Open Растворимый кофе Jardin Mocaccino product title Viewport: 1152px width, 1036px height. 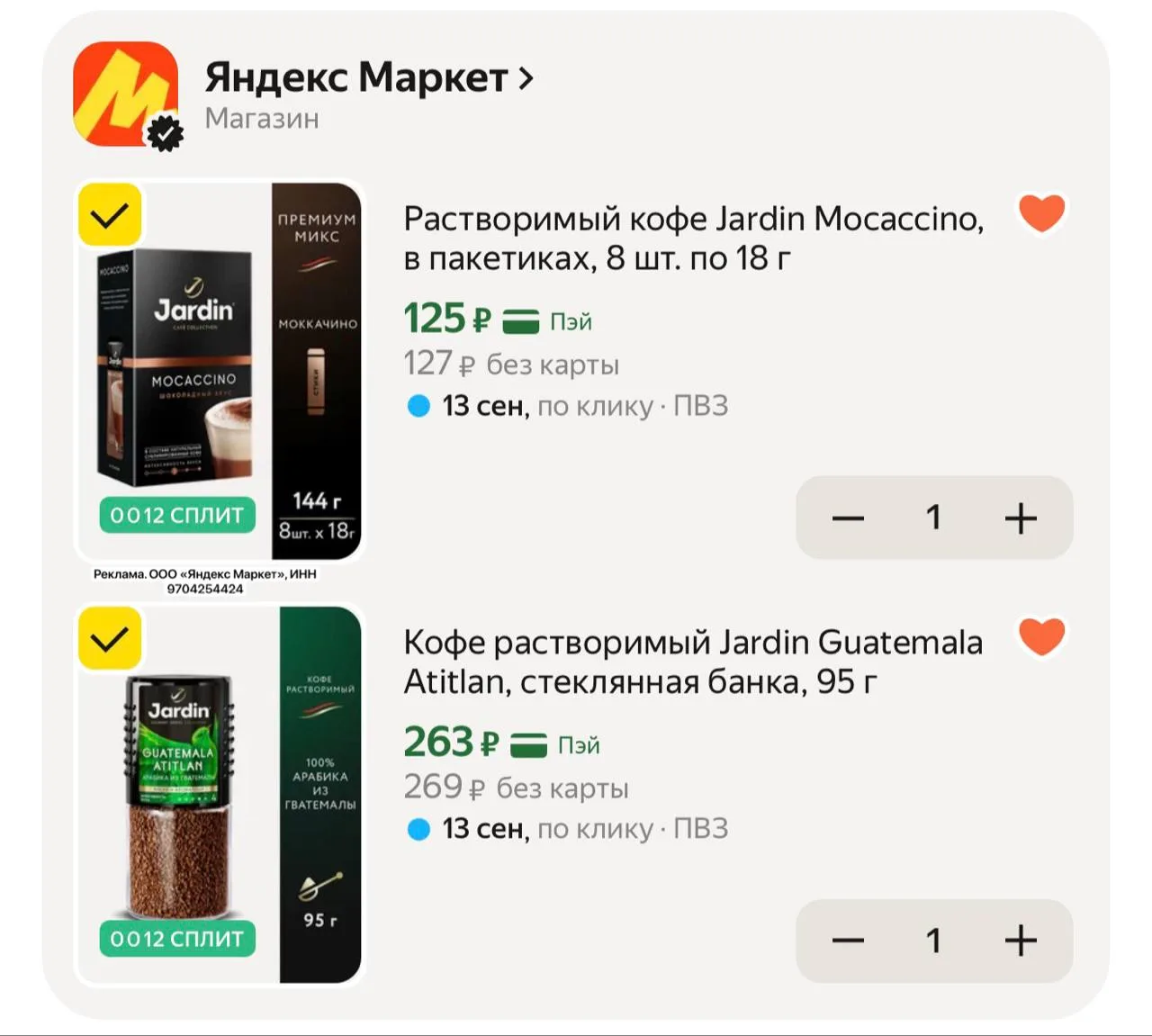click(x=694, y=238)
